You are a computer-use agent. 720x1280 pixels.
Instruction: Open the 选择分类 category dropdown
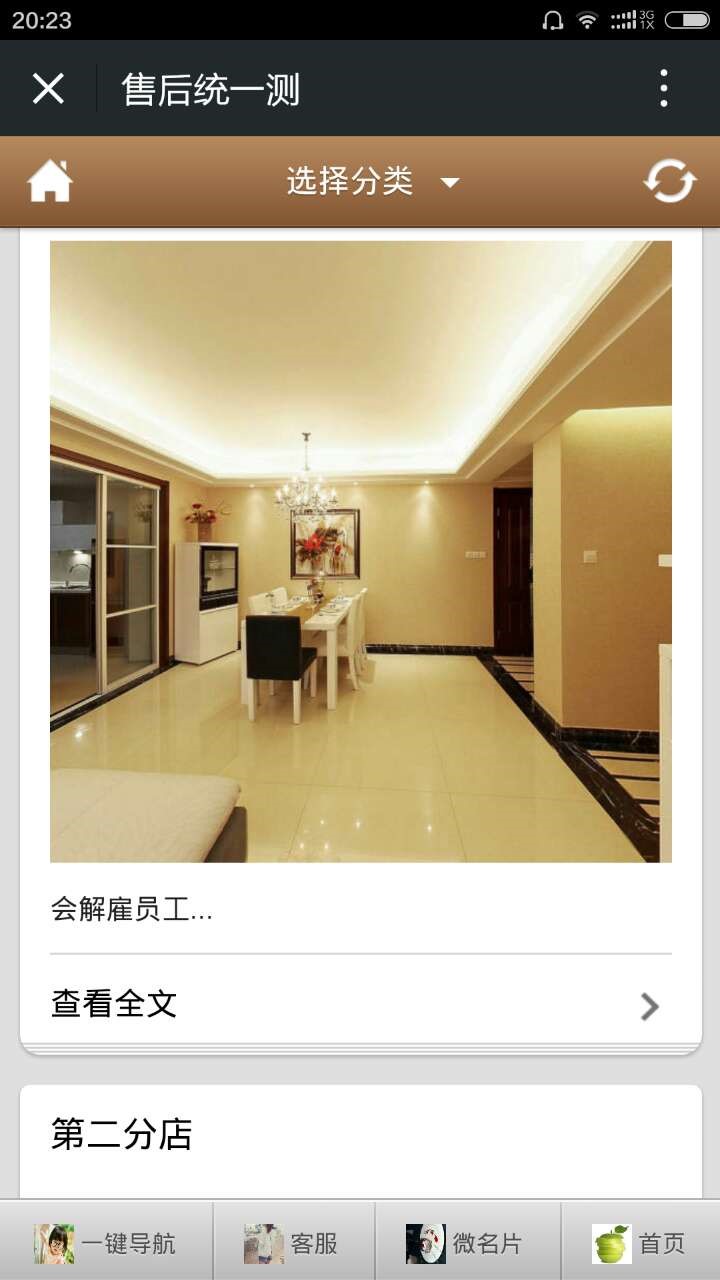[350, 181]
